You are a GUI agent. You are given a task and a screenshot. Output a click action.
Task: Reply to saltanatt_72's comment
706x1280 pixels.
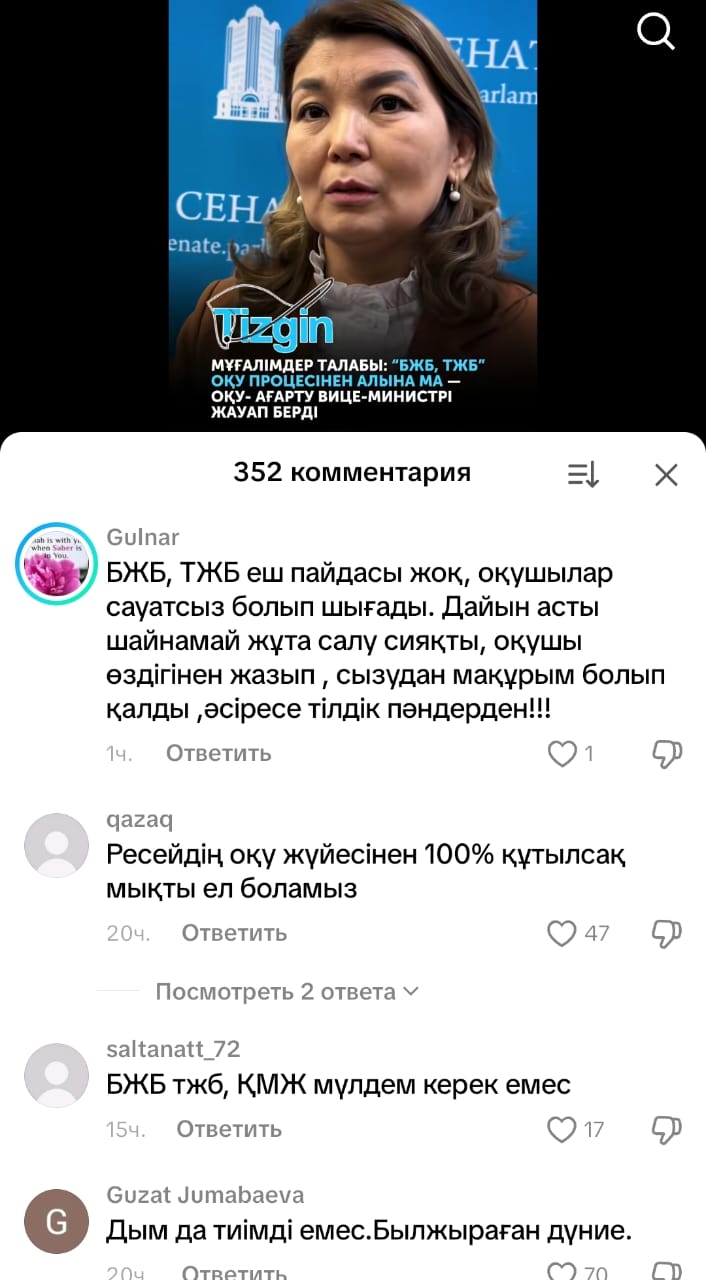[x=229, y=1129]
